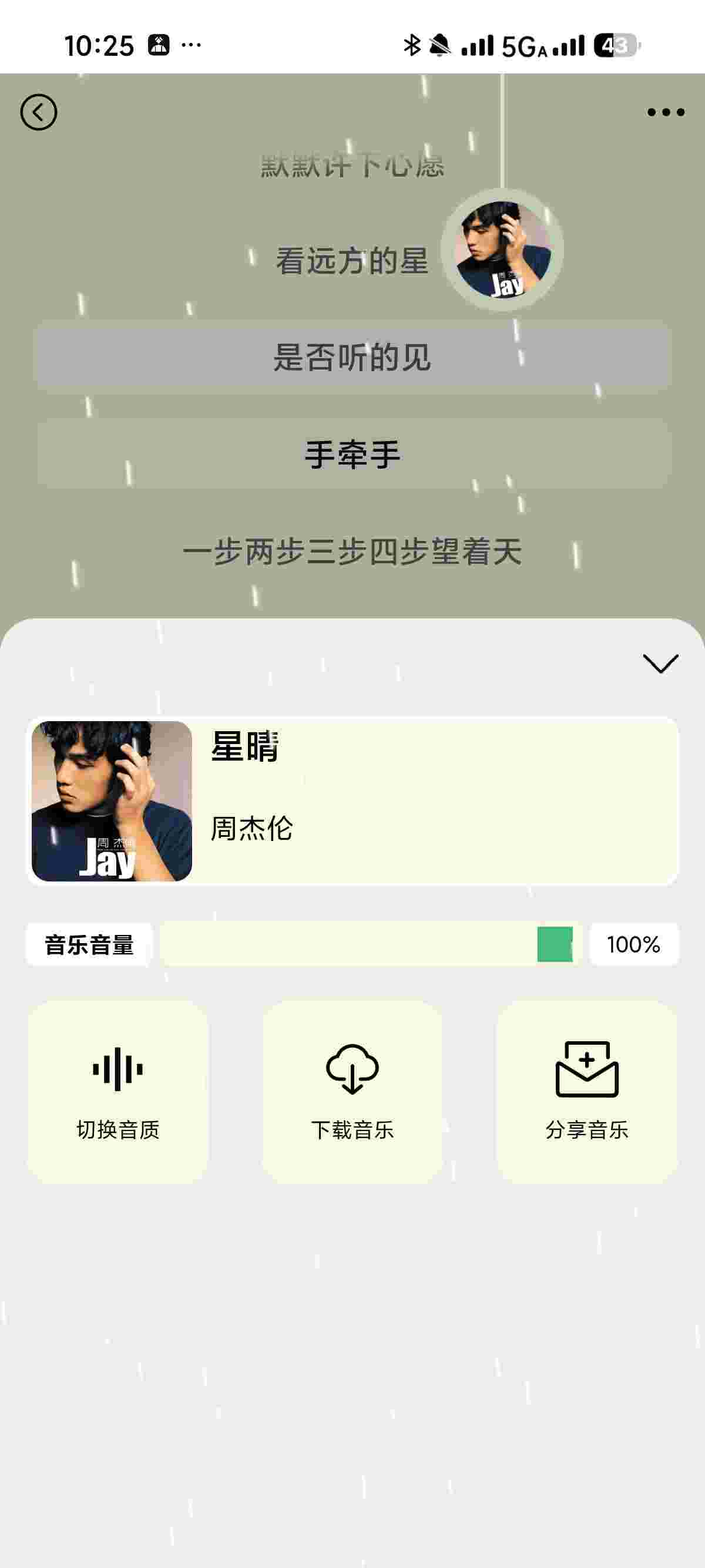
Task: Open the three-dot overflow menu
Action: [666, 112]
